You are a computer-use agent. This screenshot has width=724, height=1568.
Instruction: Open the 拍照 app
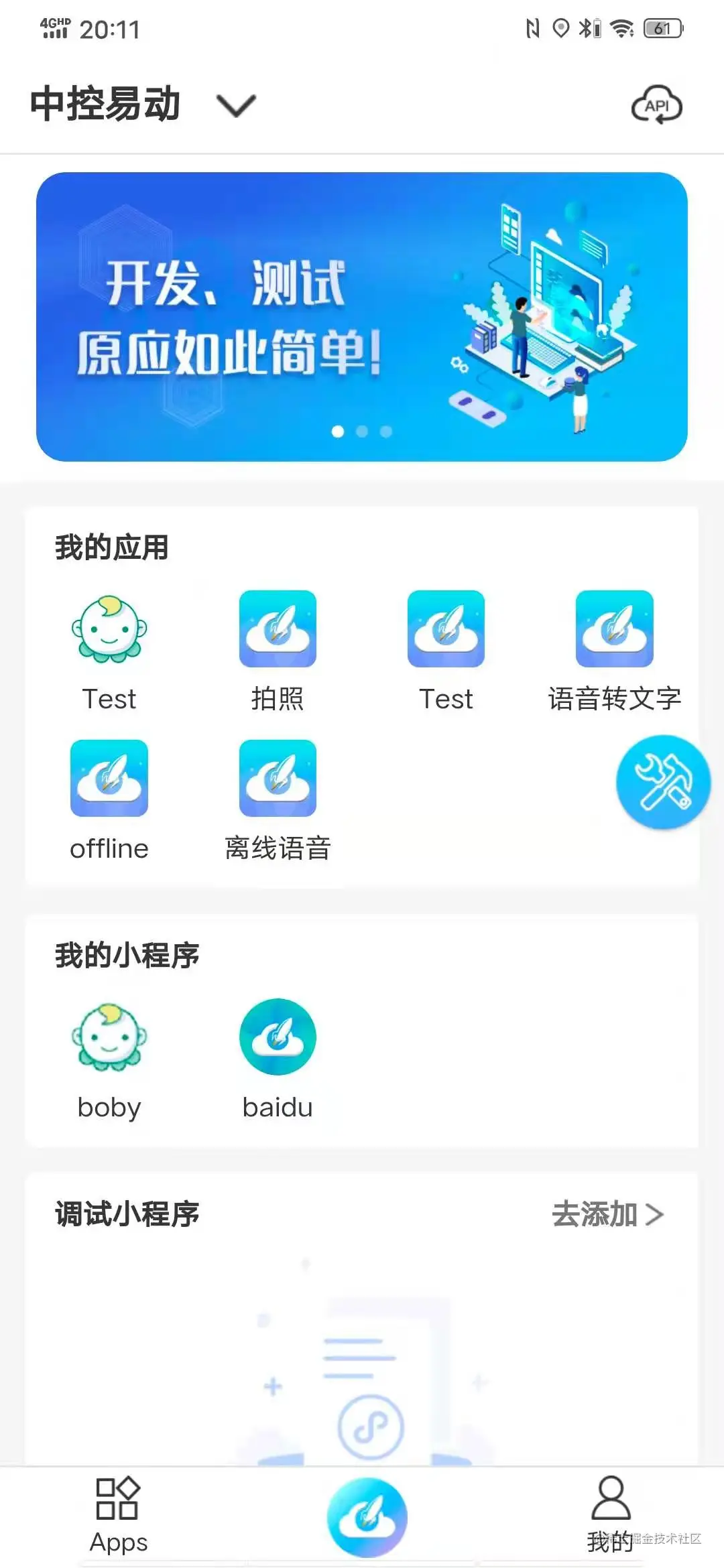tap(278, 629)
